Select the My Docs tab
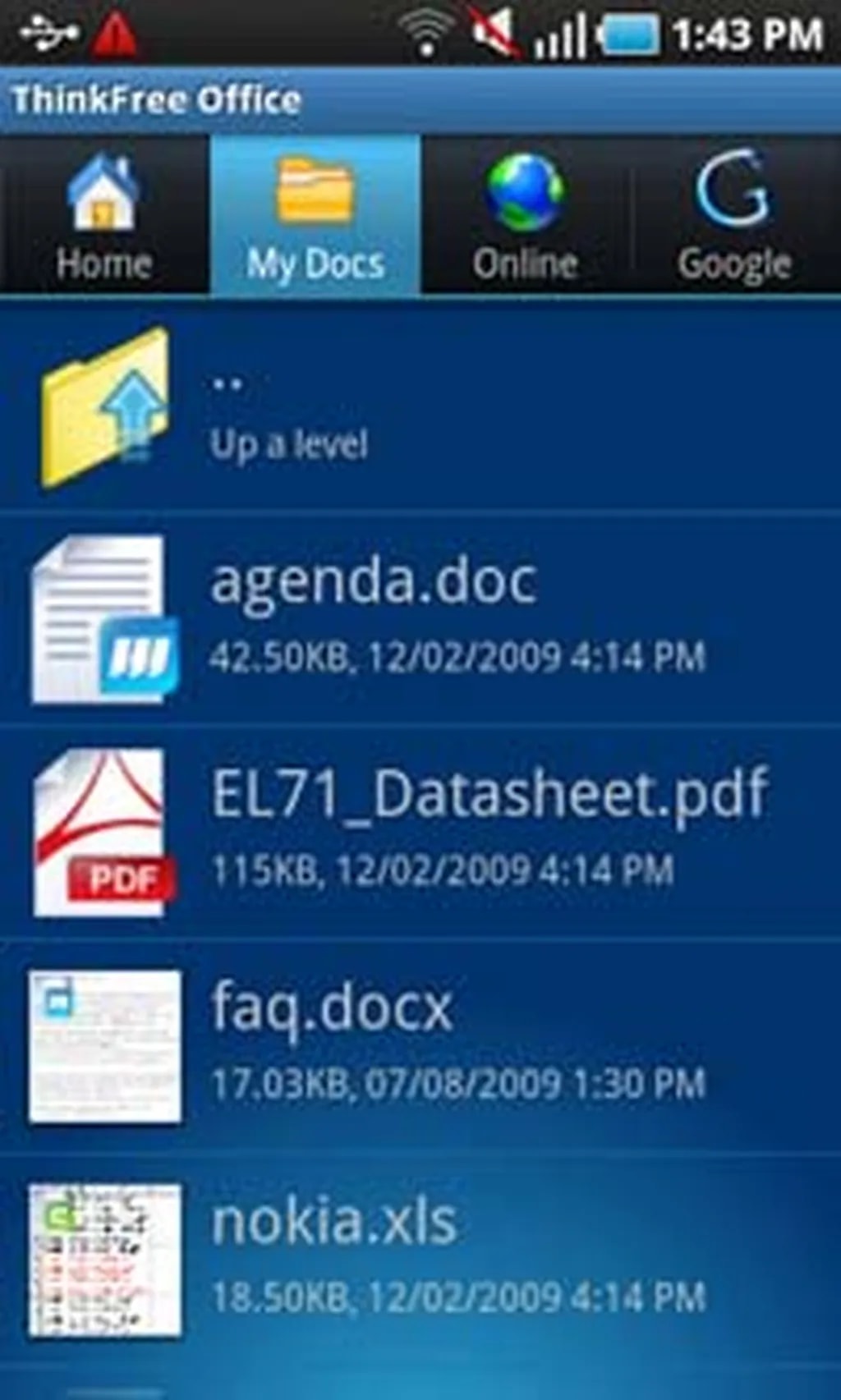The width and height of the screenshot is (841, 1400). (315, 215)
